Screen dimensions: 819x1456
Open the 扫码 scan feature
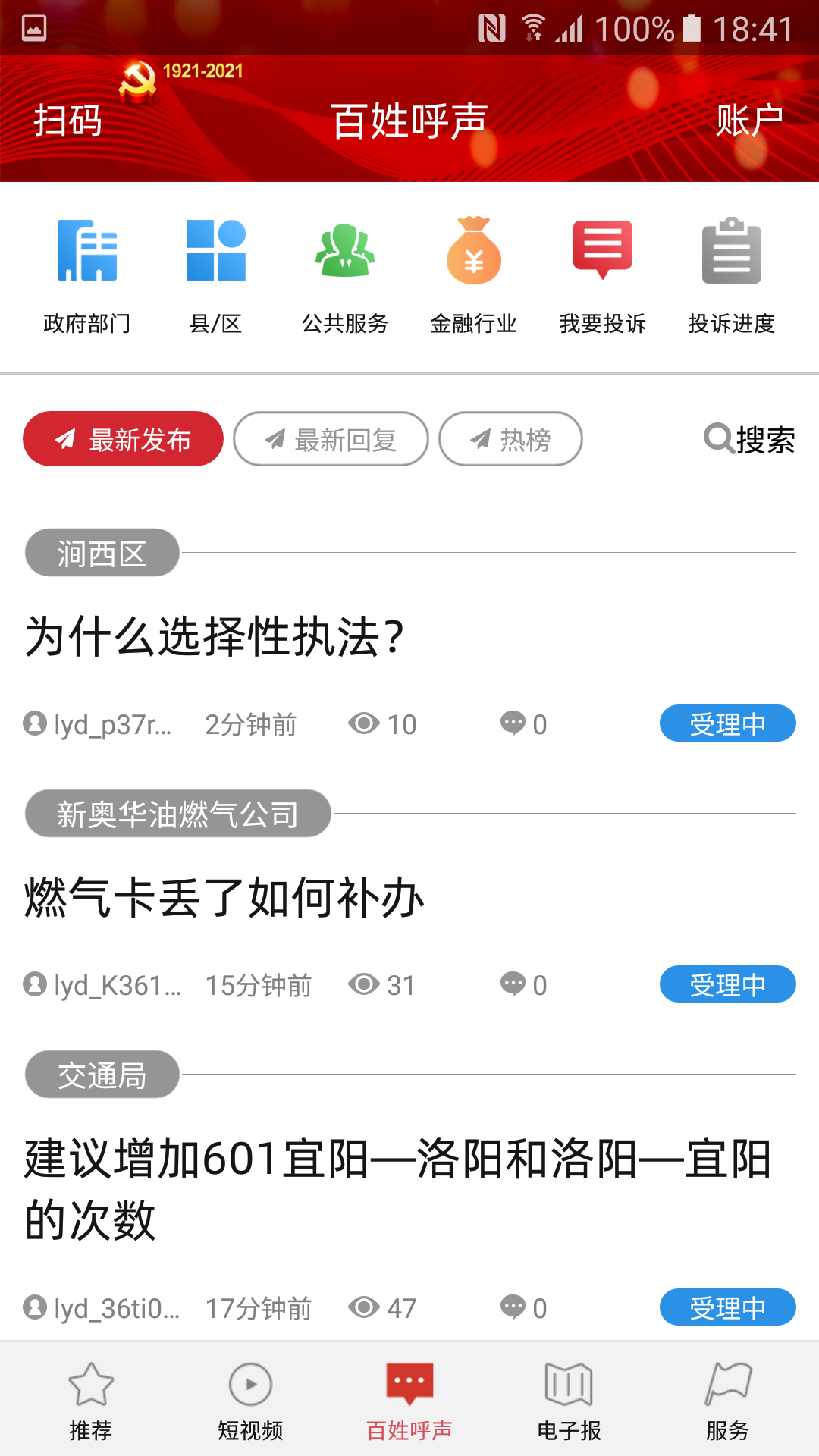67,121
